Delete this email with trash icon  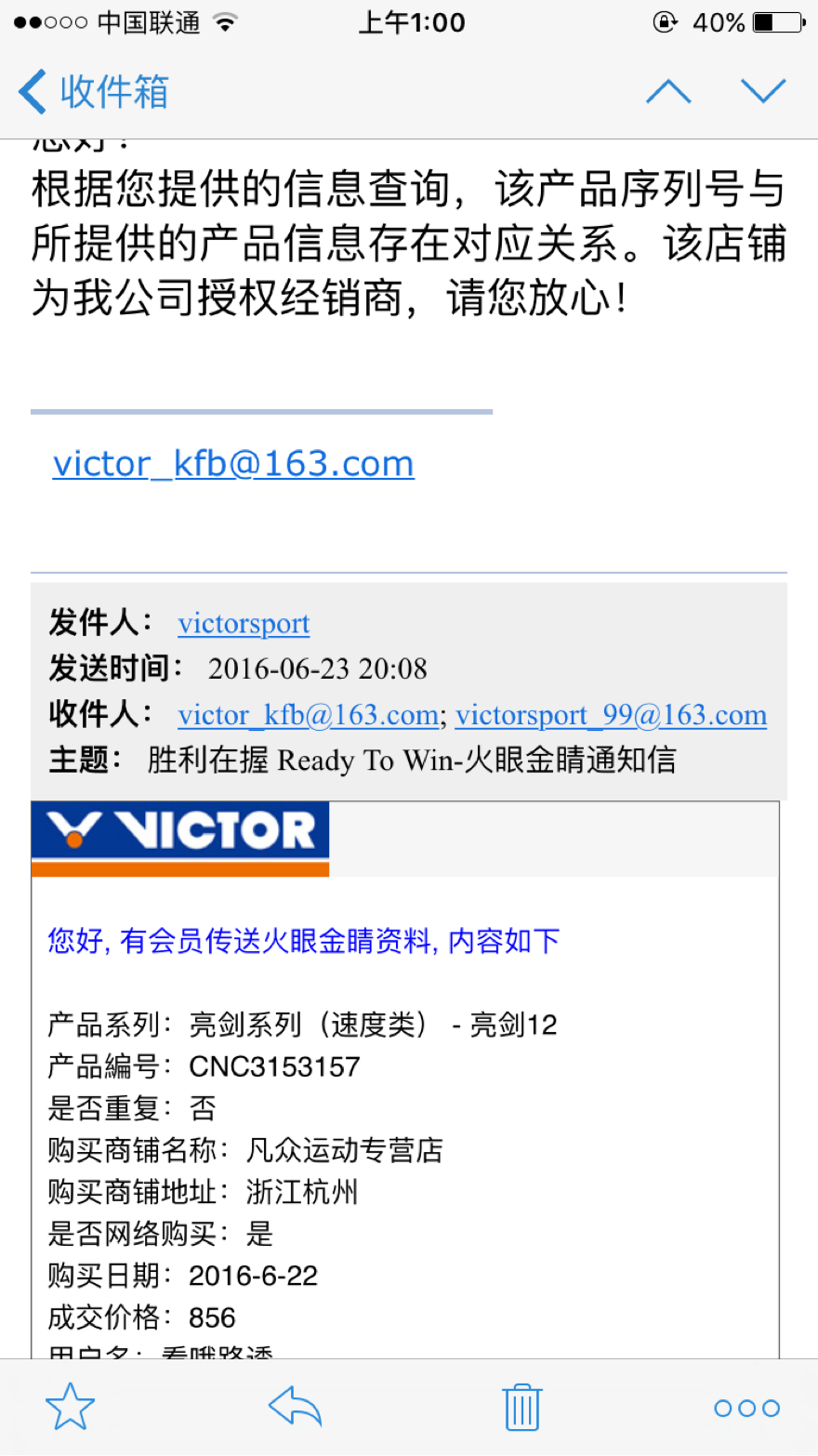point(521,1407)
